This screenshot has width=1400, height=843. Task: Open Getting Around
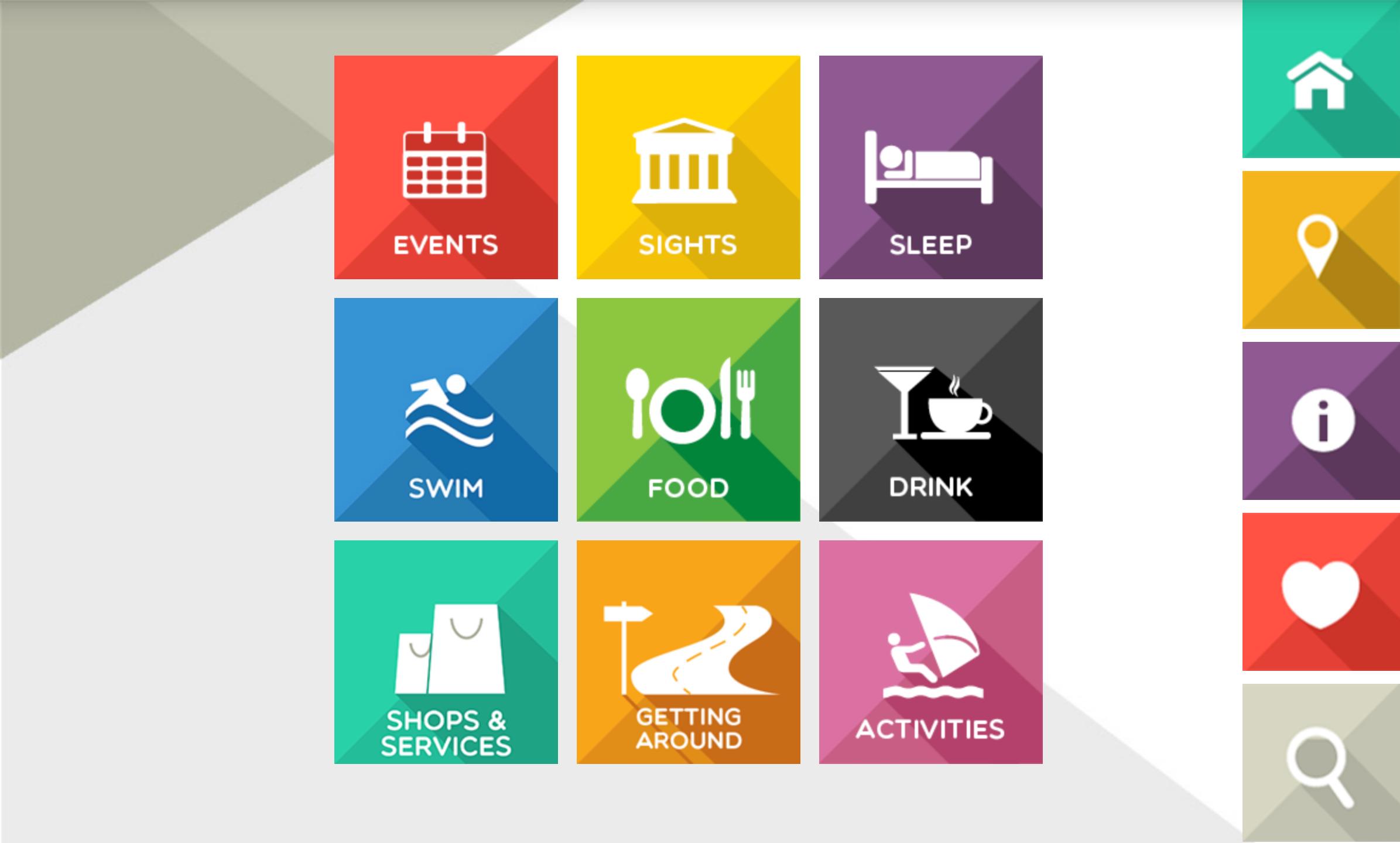coord(688,652)
